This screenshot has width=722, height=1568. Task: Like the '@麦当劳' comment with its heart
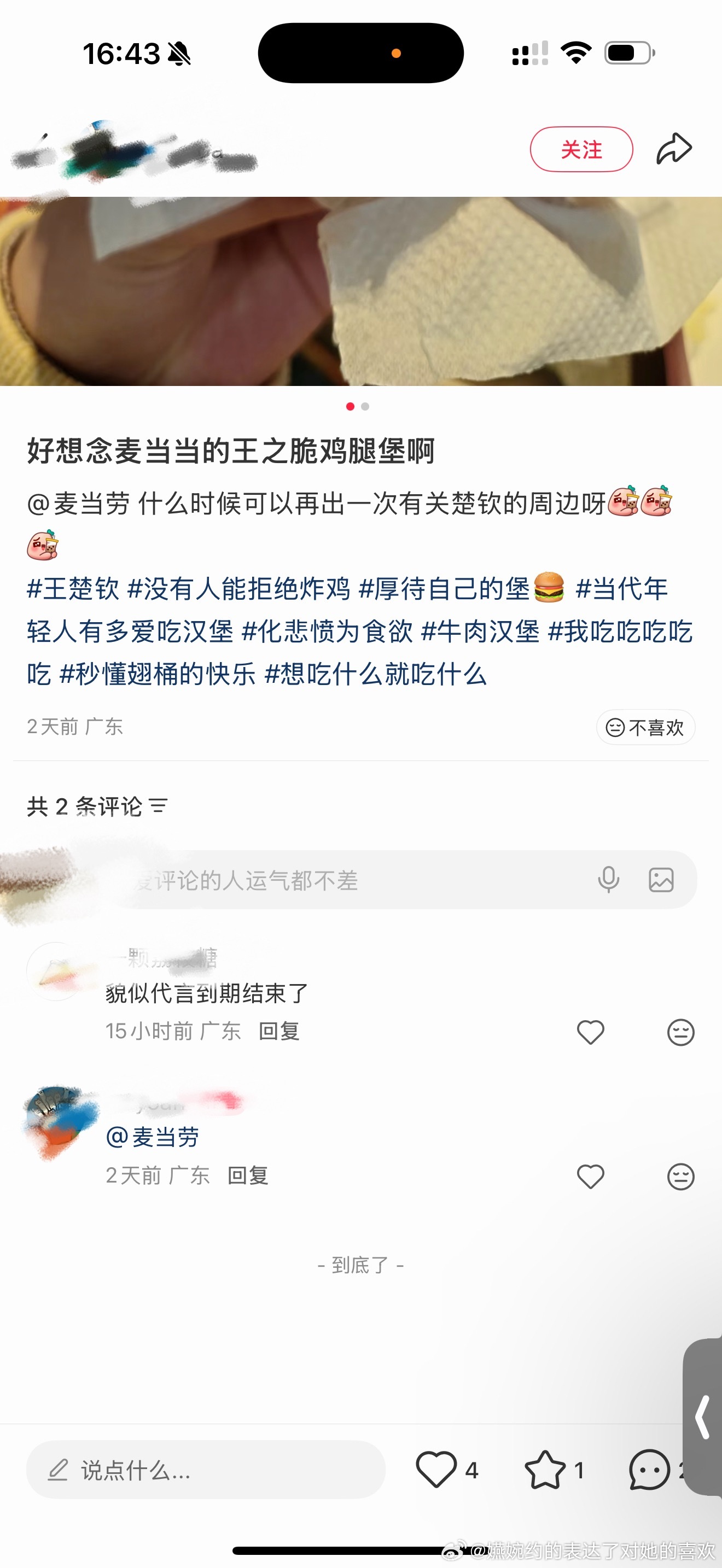coord(590,1175)
